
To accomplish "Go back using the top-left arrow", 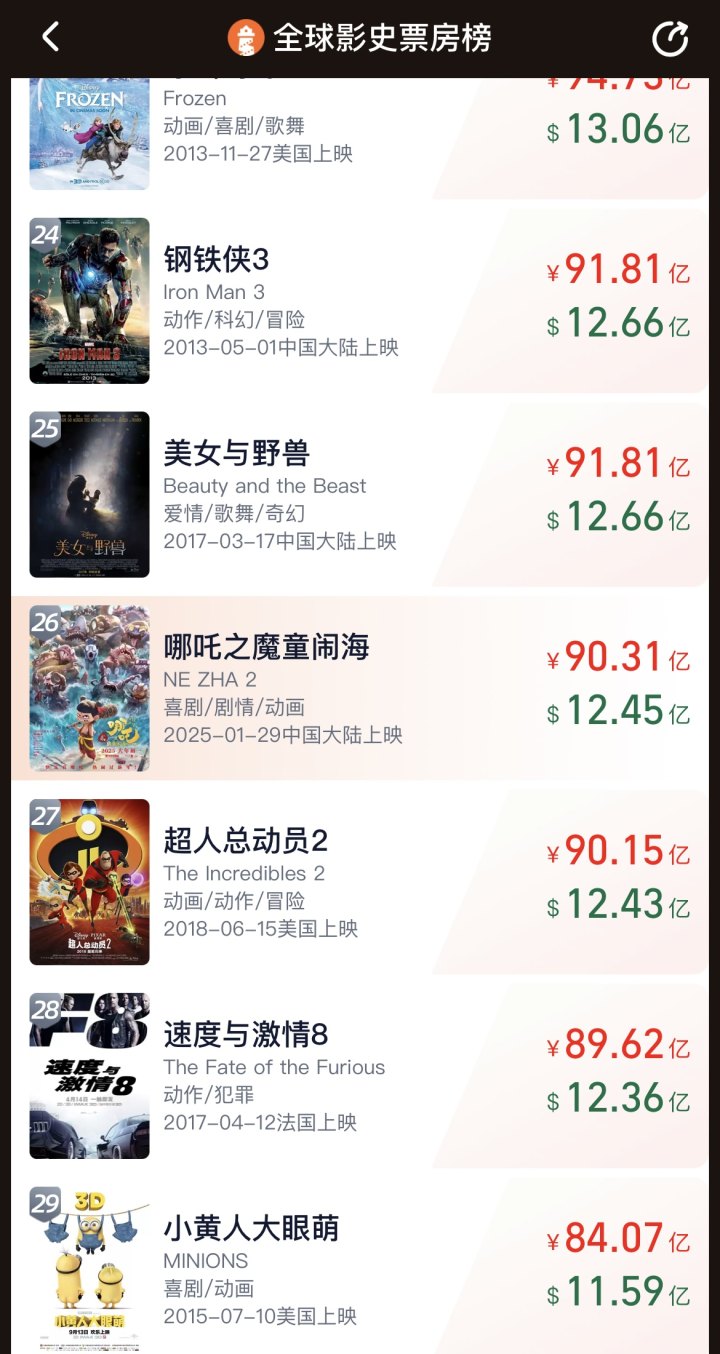I will click(x=51, y=38).
